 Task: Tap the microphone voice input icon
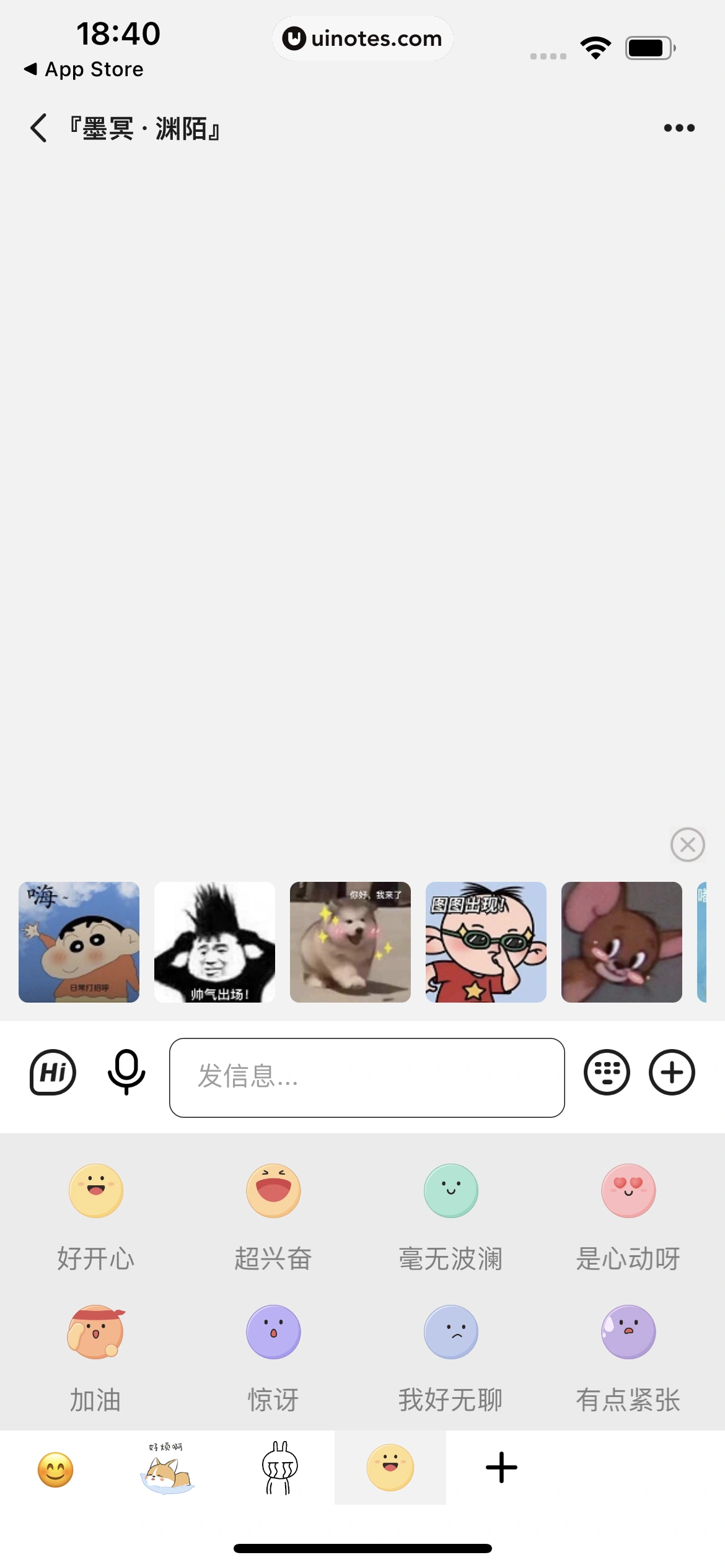[x=126, y=1073]
